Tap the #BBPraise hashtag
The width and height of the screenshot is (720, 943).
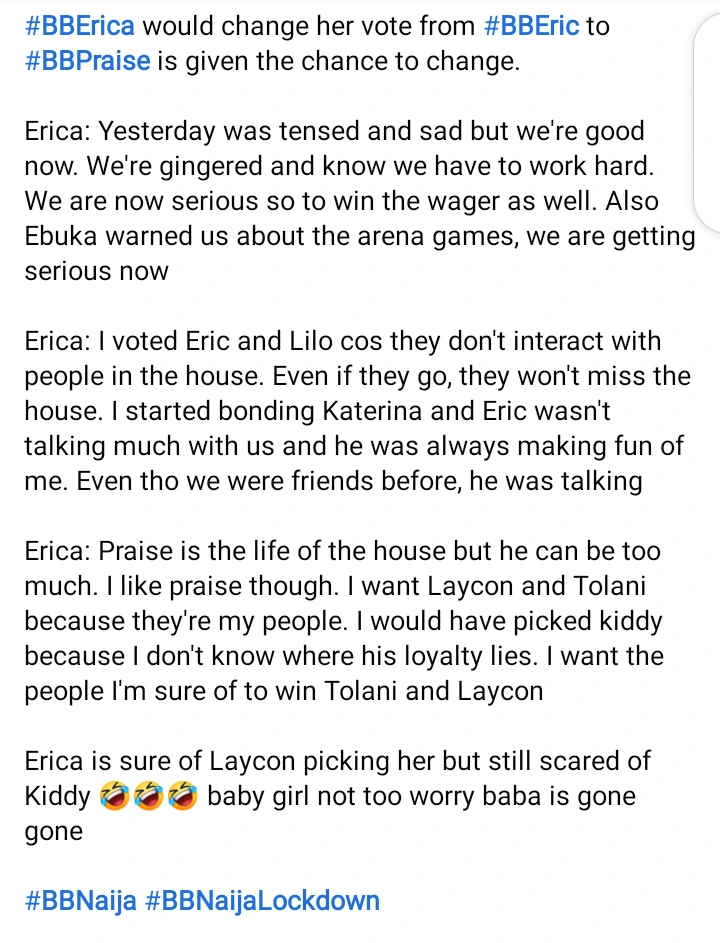pyautogui.click(x=87, y=60)
